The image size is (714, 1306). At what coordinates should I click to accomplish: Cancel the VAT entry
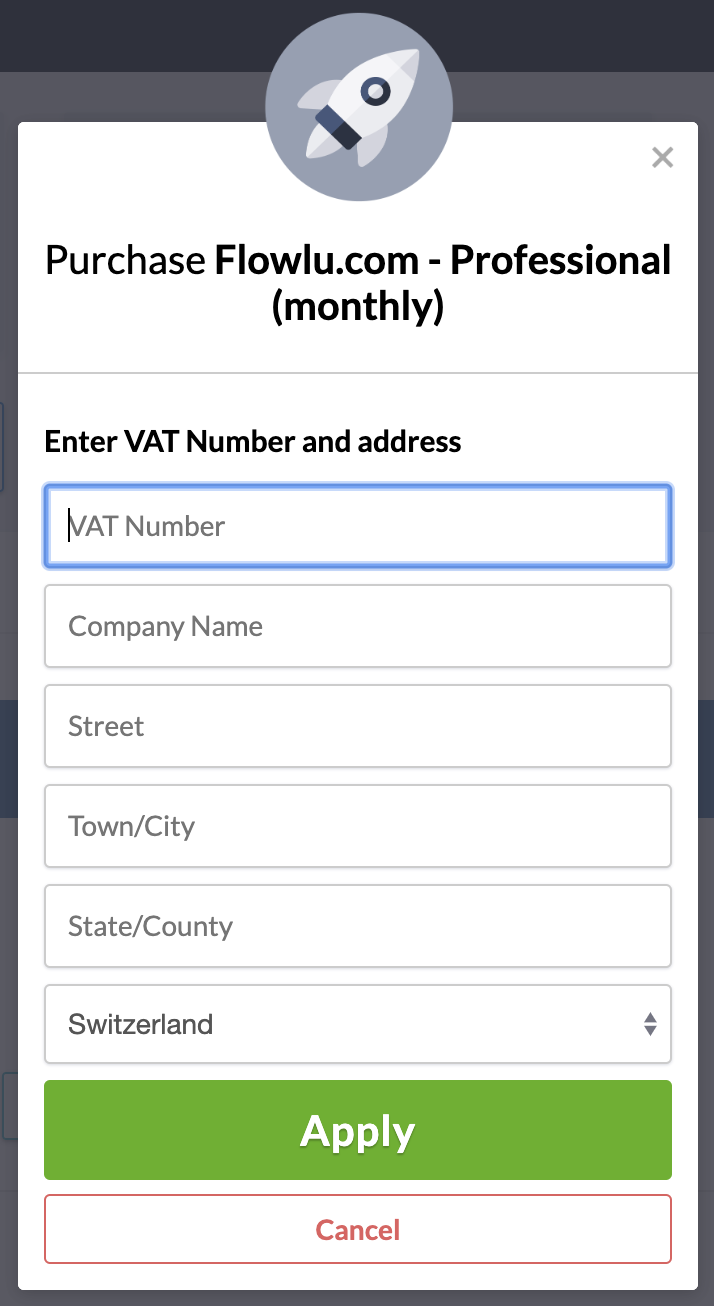coord(358,1229)
